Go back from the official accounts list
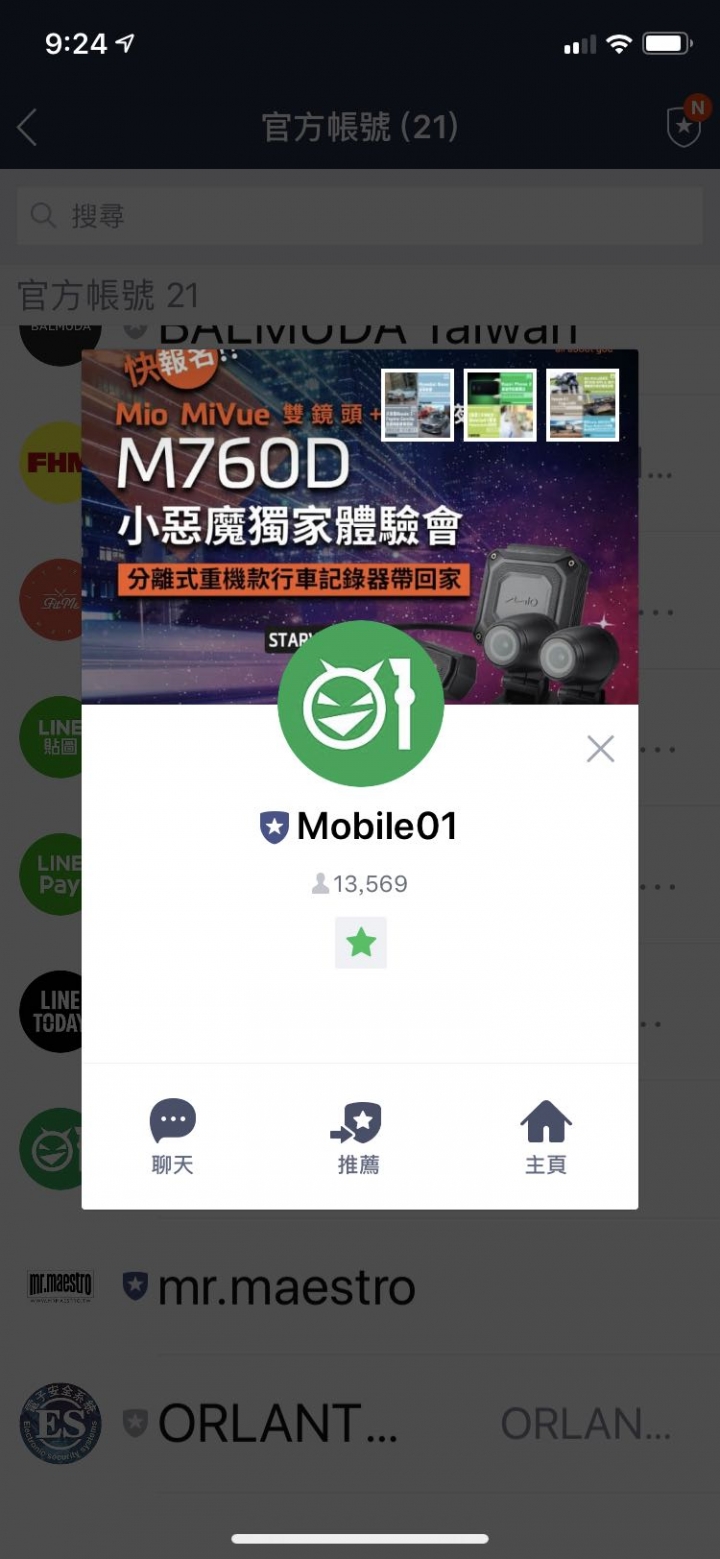The image size is (720, 1559). 28,127
